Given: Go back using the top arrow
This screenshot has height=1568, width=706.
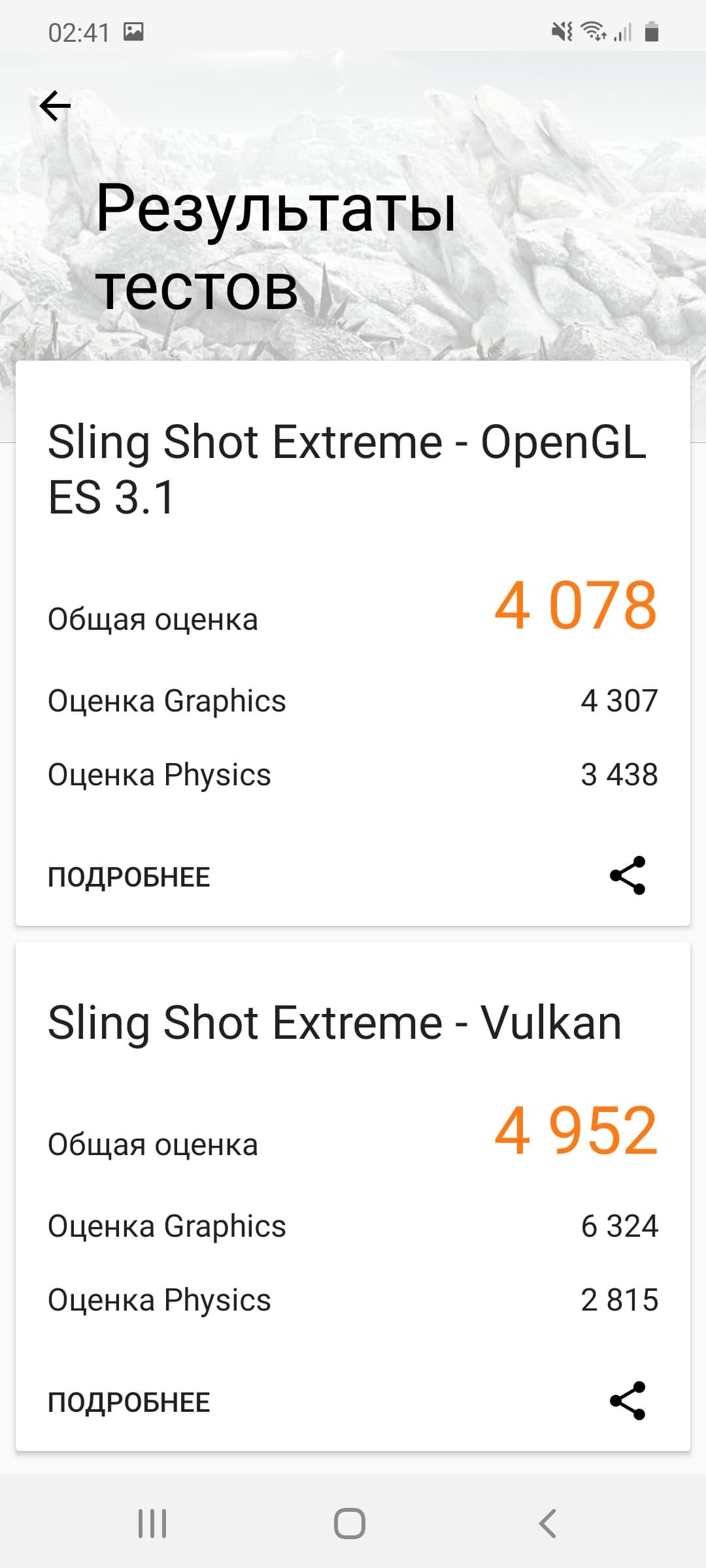Looking at the screenshot, I should (55, 106).
